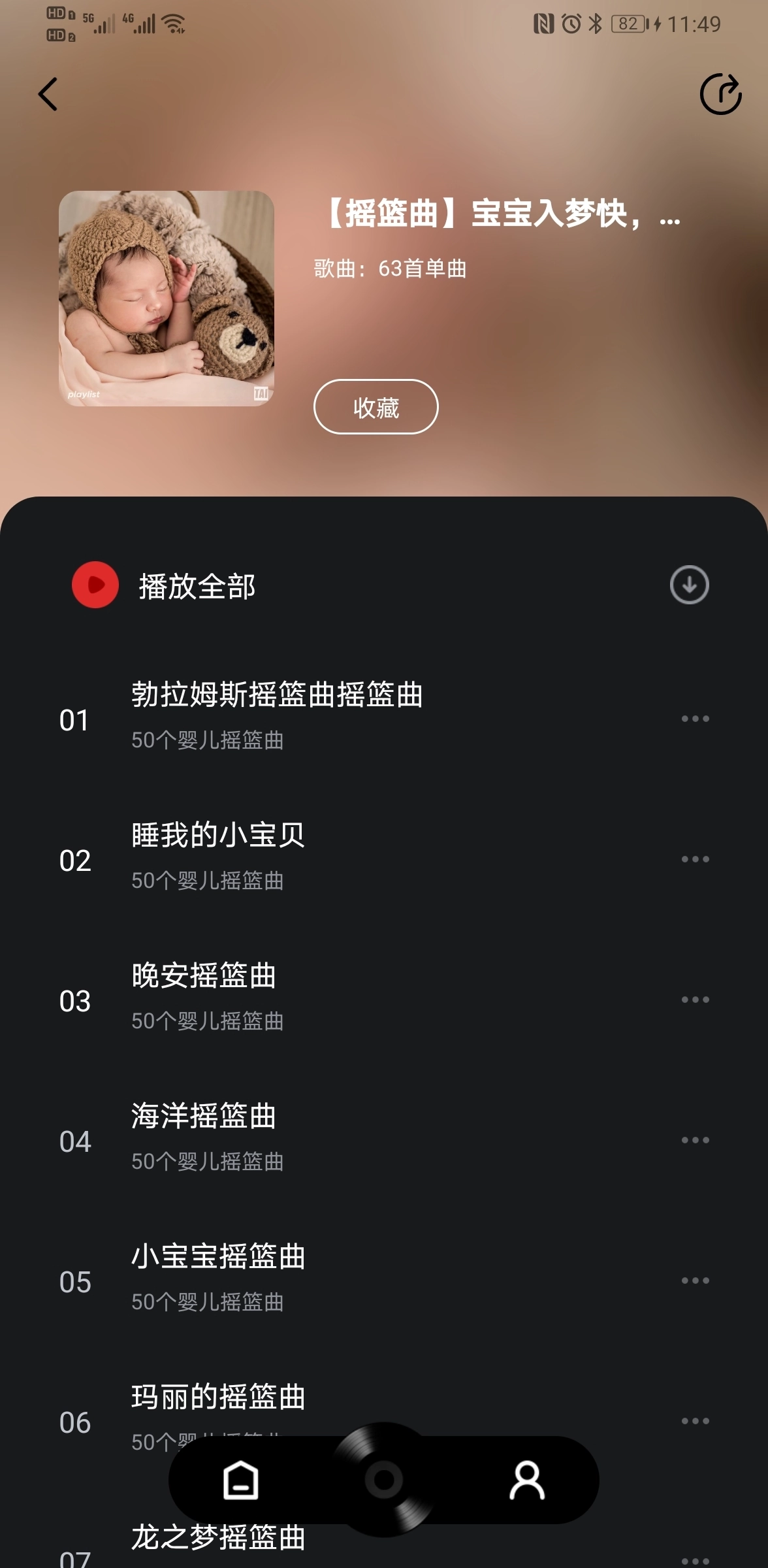This screenshot has height=1568, width=768.
Task: Open more options for 勃拉姆斯摇篮曲摇篮曲
Action: click(x=695, y=719)
